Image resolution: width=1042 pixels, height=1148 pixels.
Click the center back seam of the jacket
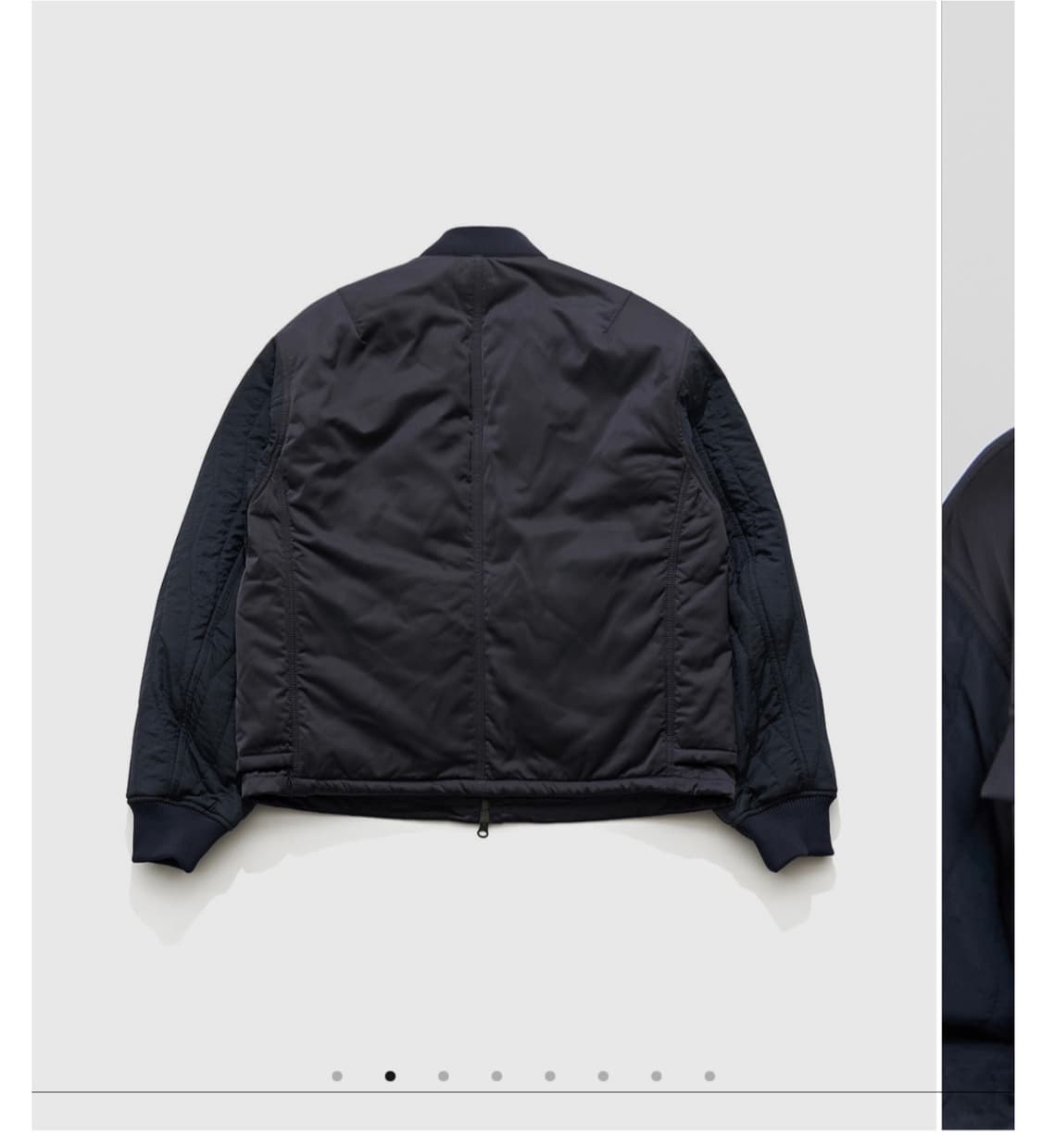coord(482,555)
